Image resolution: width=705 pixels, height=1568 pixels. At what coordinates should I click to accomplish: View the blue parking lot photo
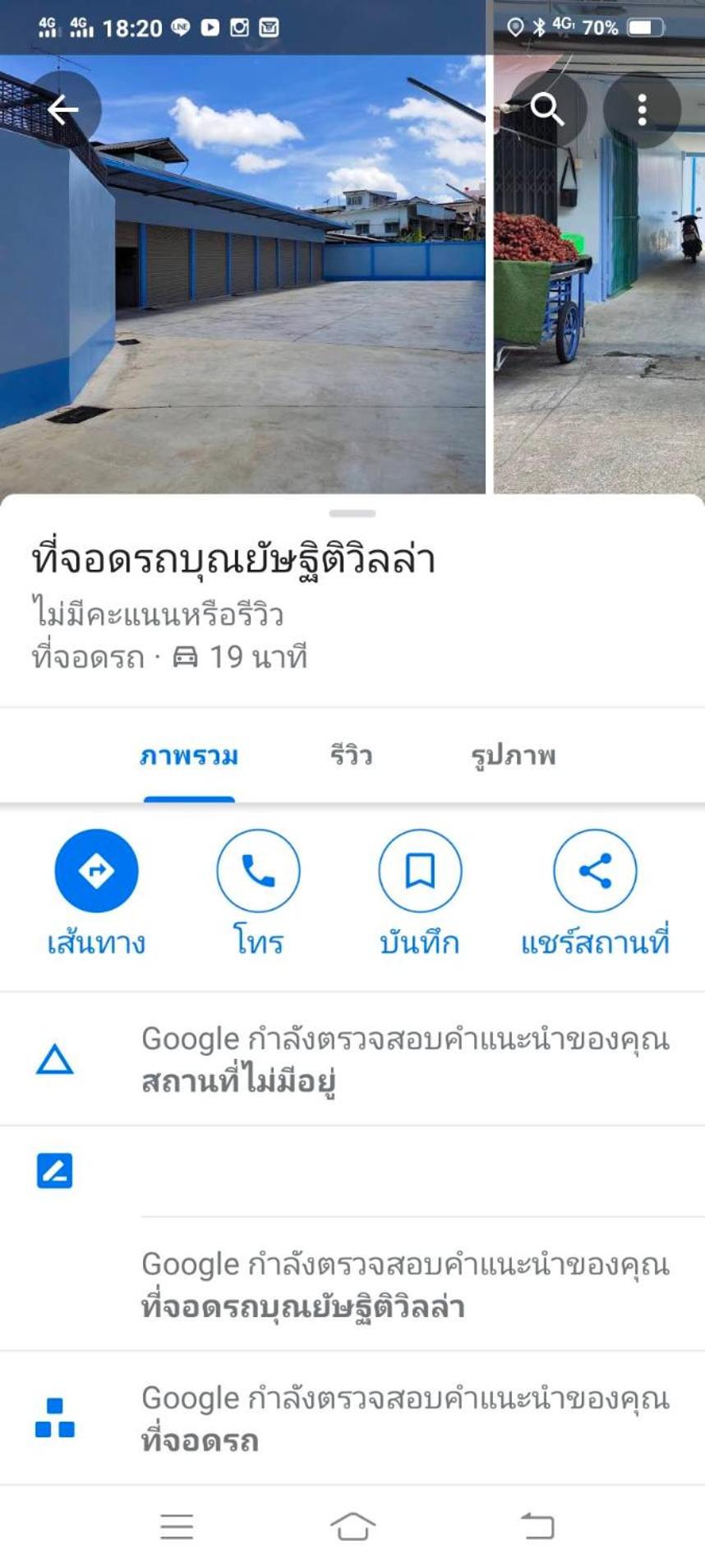242,275
